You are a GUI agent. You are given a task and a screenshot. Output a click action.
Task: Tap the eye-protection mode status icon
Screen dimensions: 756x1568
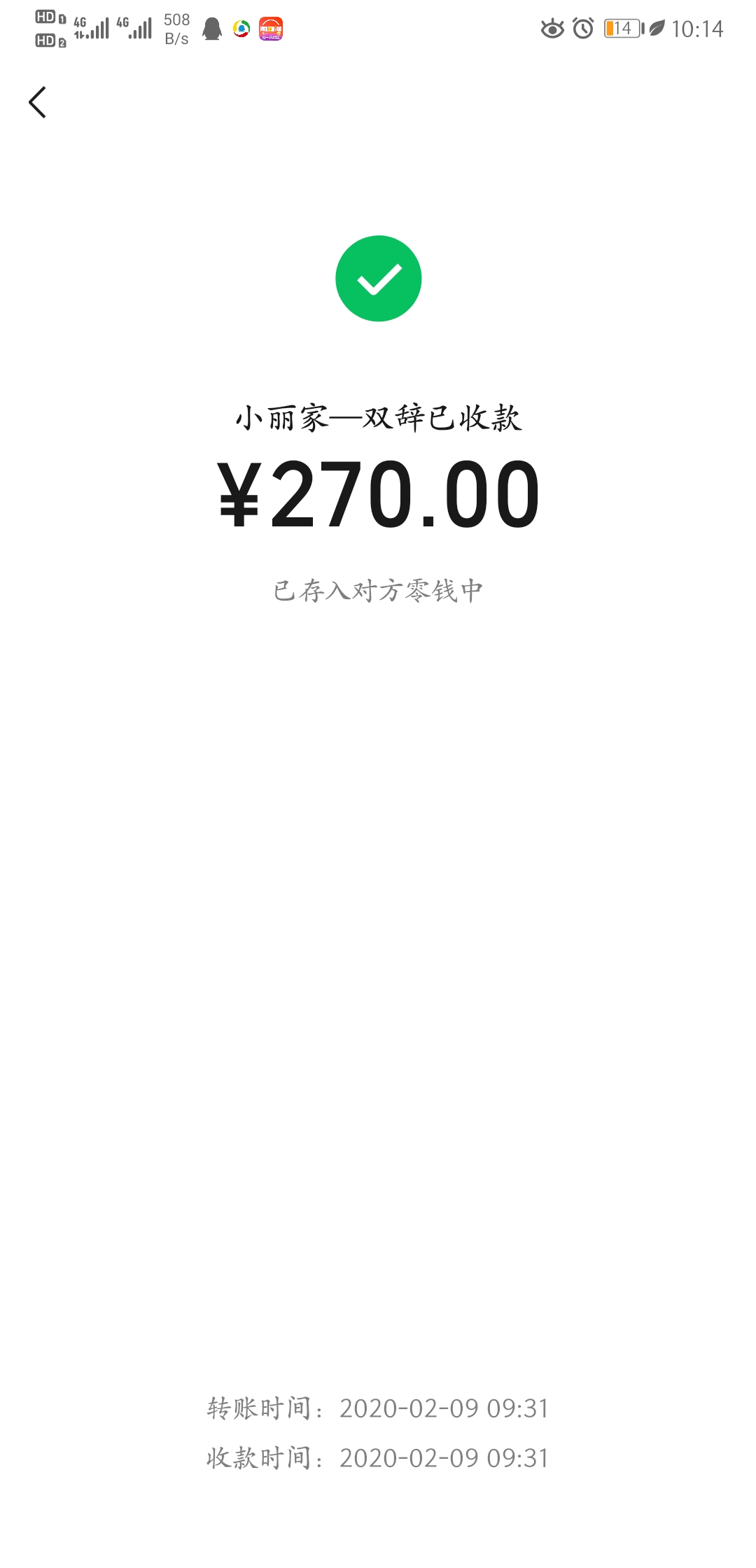552,29
